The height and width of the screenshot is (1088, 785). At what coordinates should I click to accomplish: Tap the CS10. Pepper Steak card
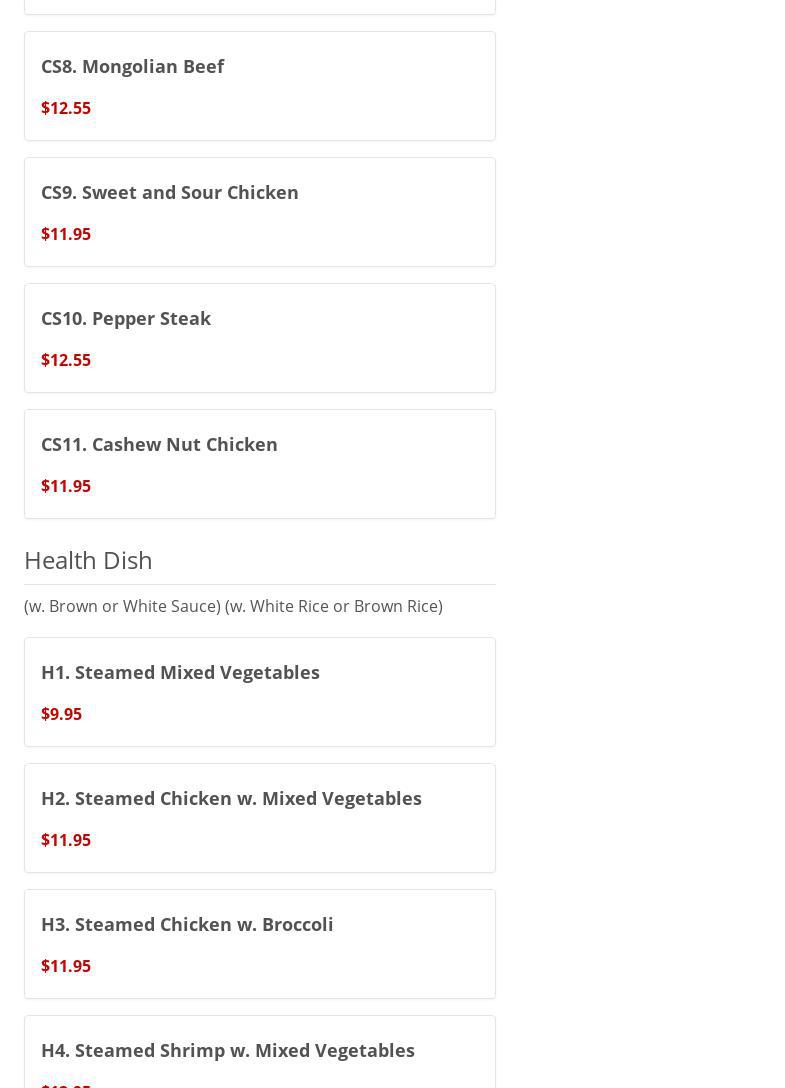click(259, 338)
